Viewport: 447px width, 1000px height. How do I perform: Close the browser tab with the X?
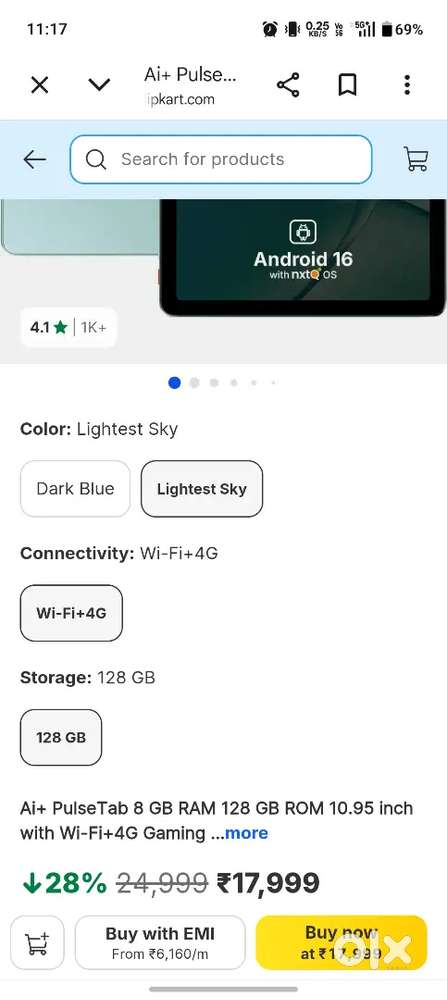click(40, 85)
